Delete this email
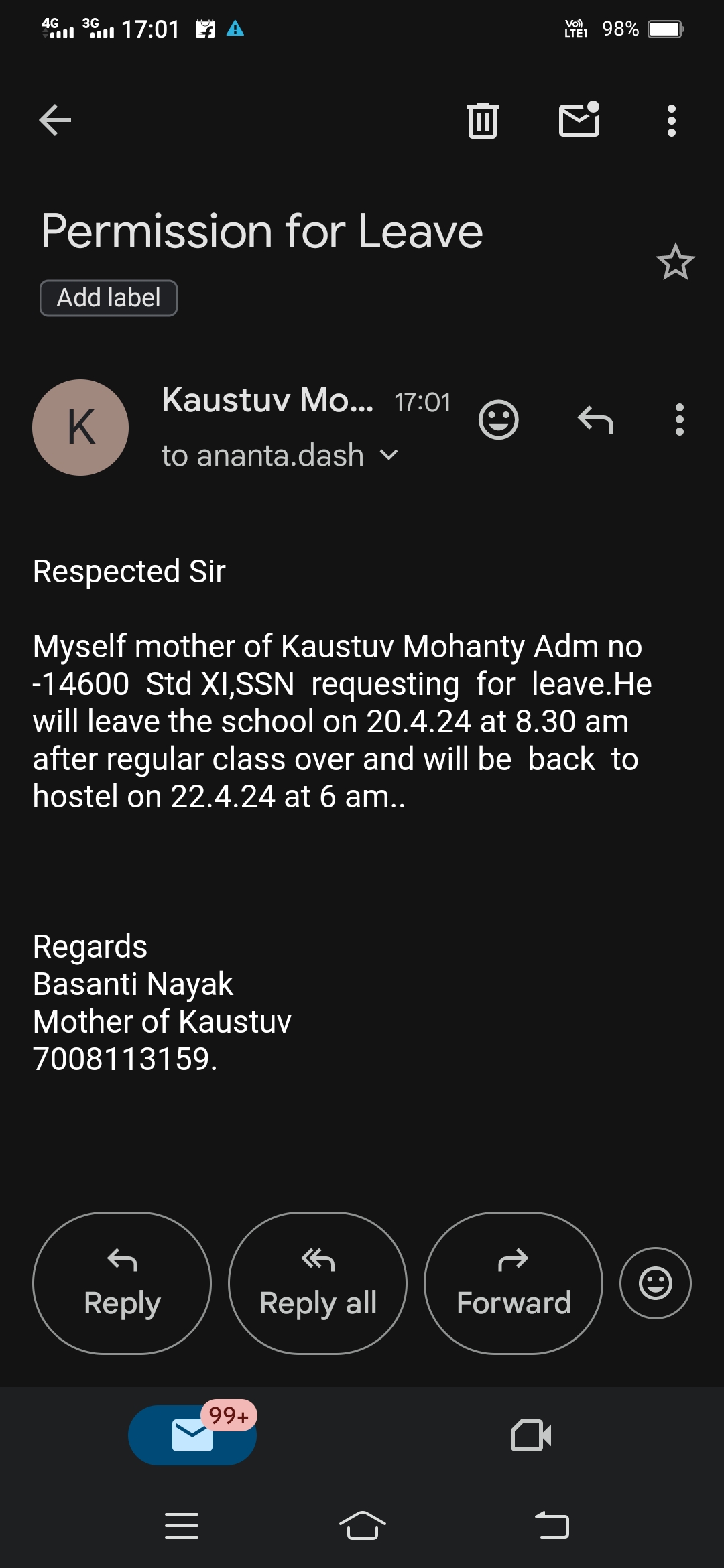 pyautogui.click(x=482, y=121)
